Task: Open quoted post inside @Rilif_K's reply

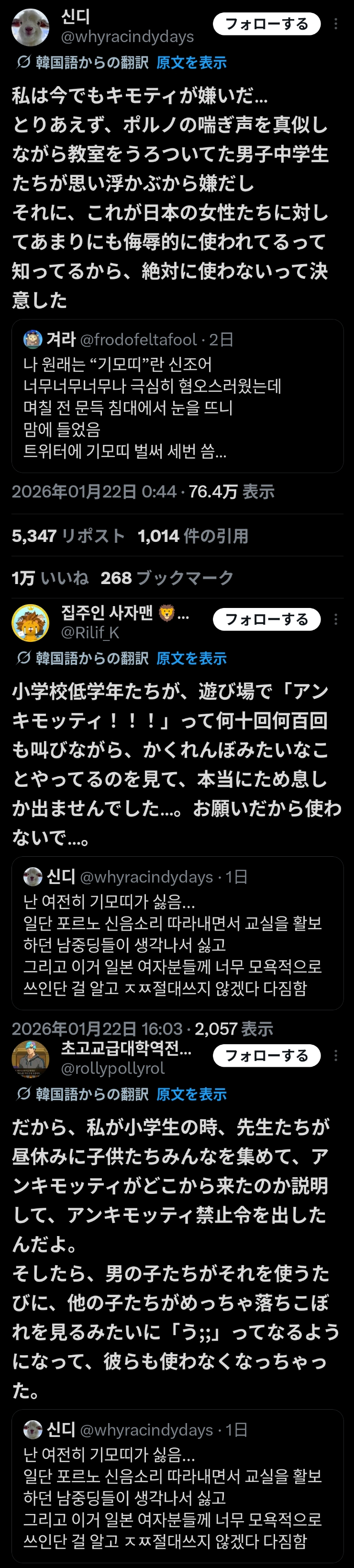Action: (x=177, y=932)
